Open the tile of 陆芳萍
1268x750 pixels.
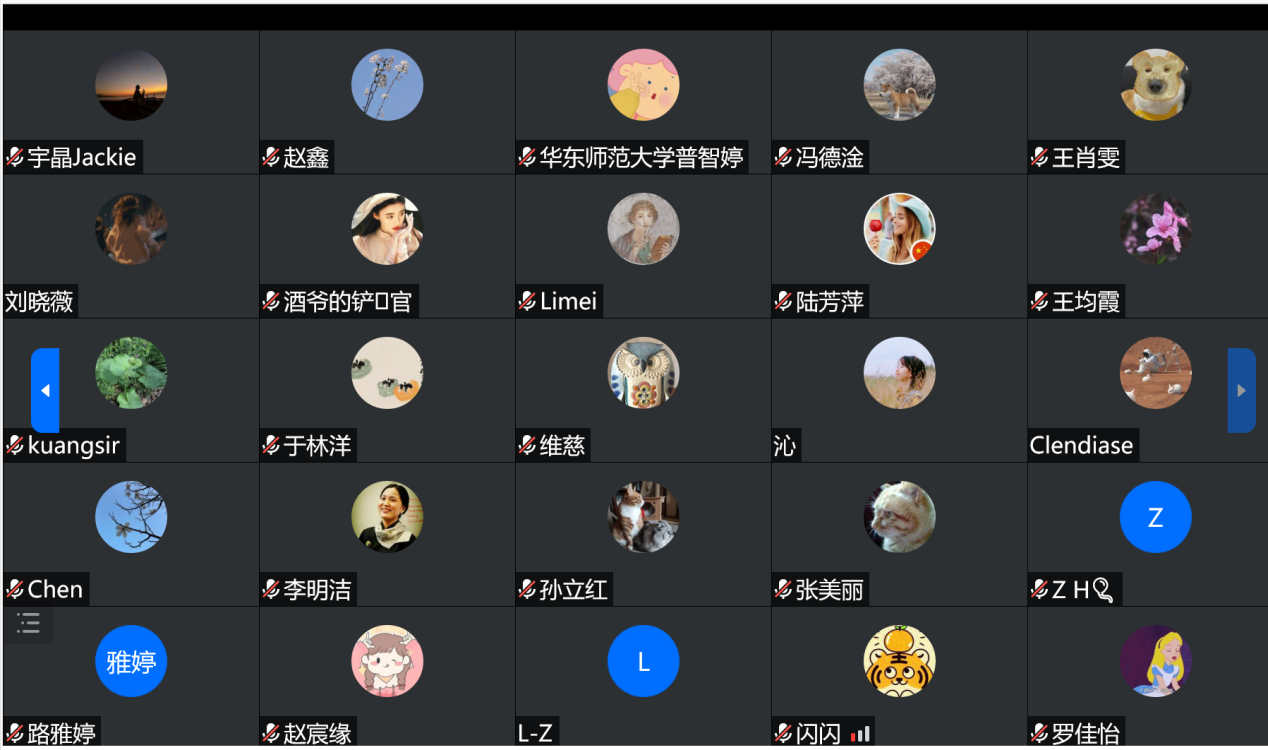click(x=899, y=246)
